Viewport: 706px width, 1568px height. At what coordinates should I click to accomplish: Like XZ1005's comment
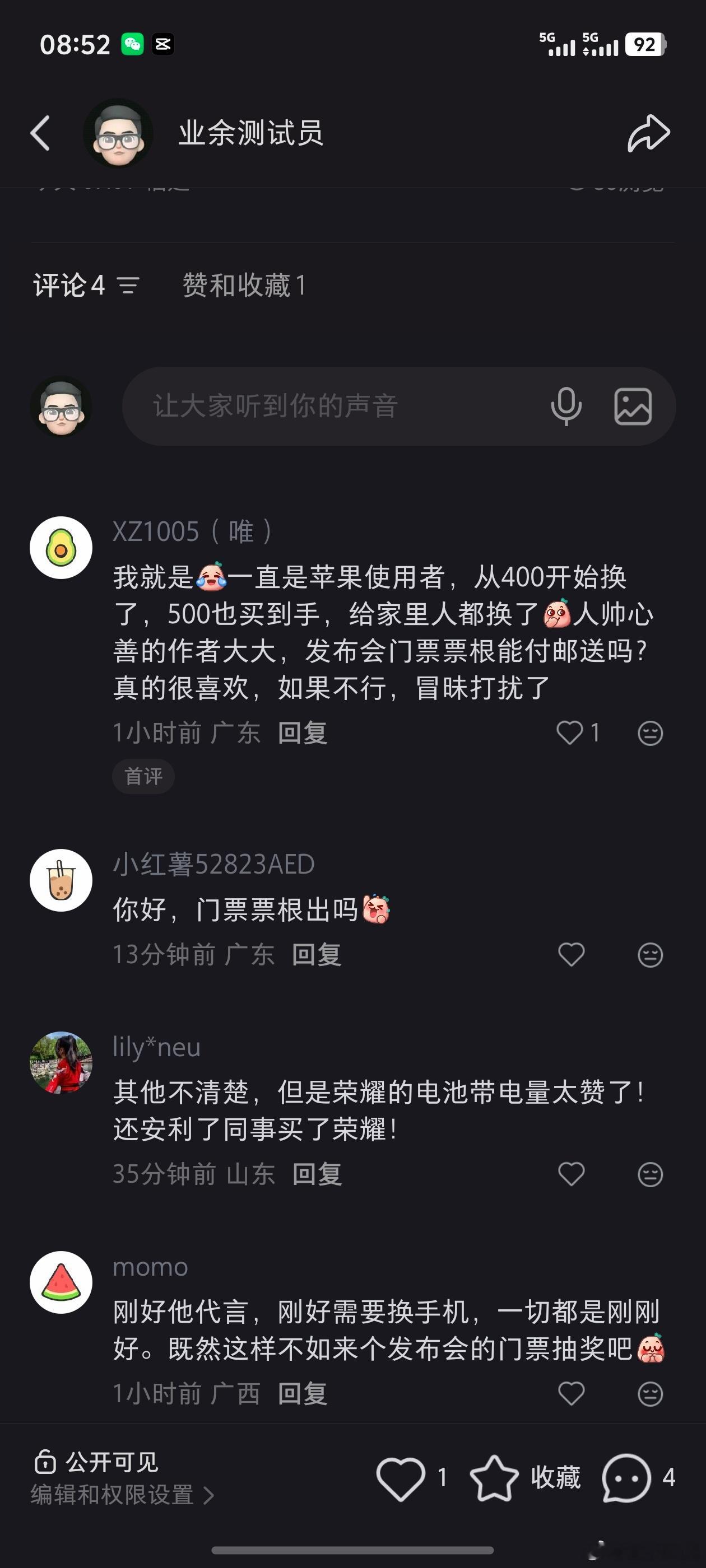570,732
